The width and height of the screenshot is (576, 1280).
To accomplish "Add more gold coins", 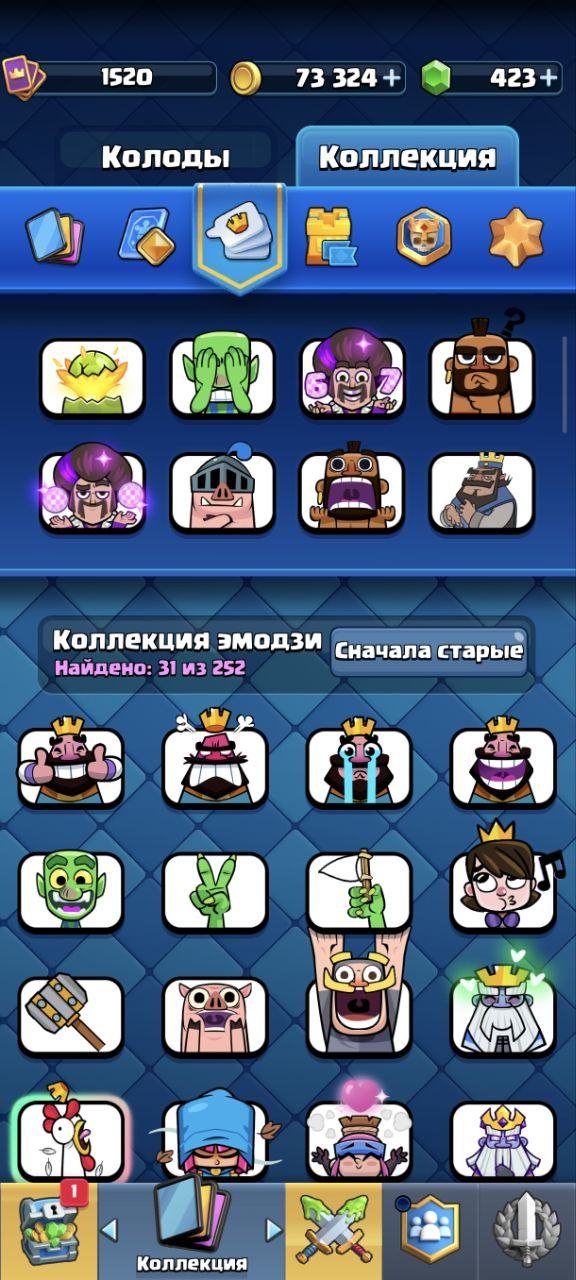I will [x=391, y=78].
